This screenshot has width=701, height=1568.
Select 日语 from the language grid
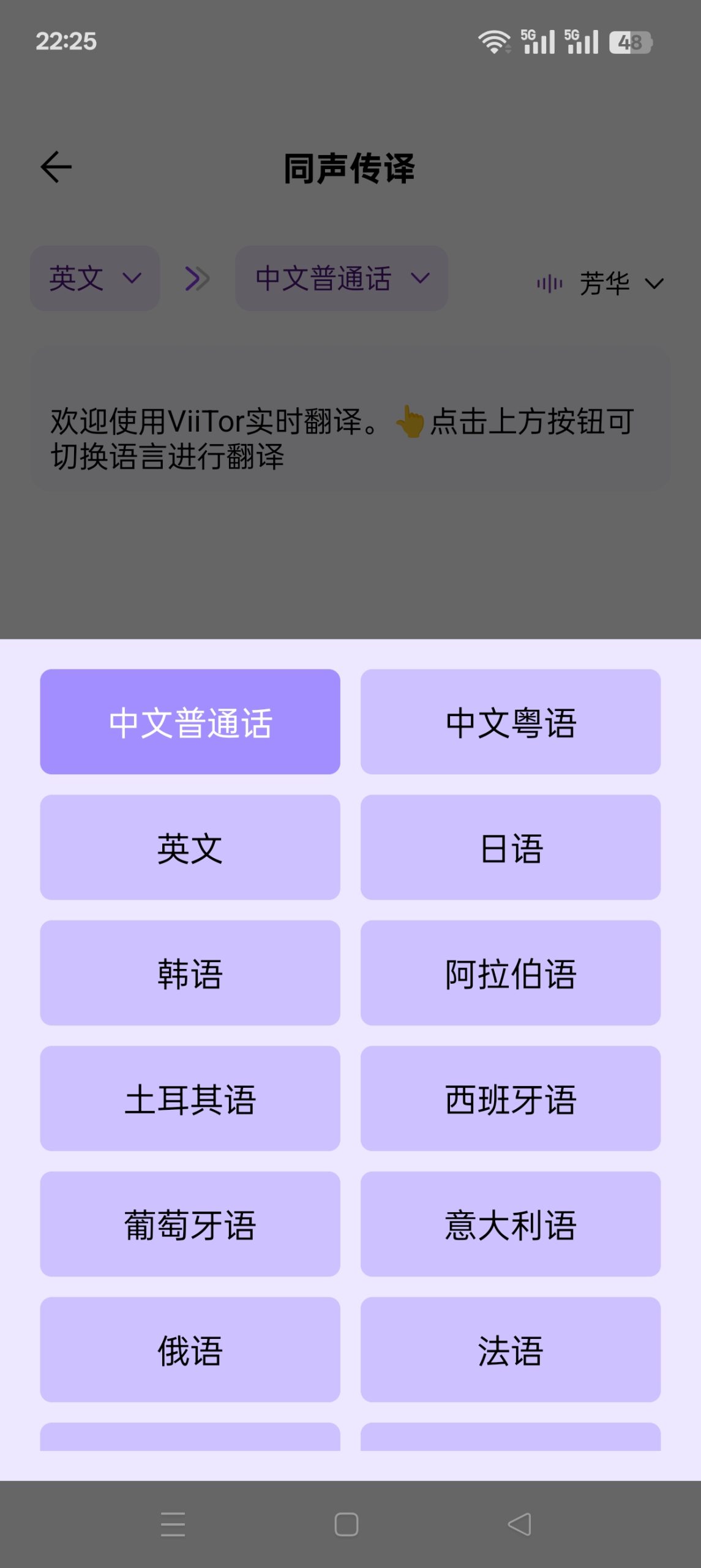(512, 848)
